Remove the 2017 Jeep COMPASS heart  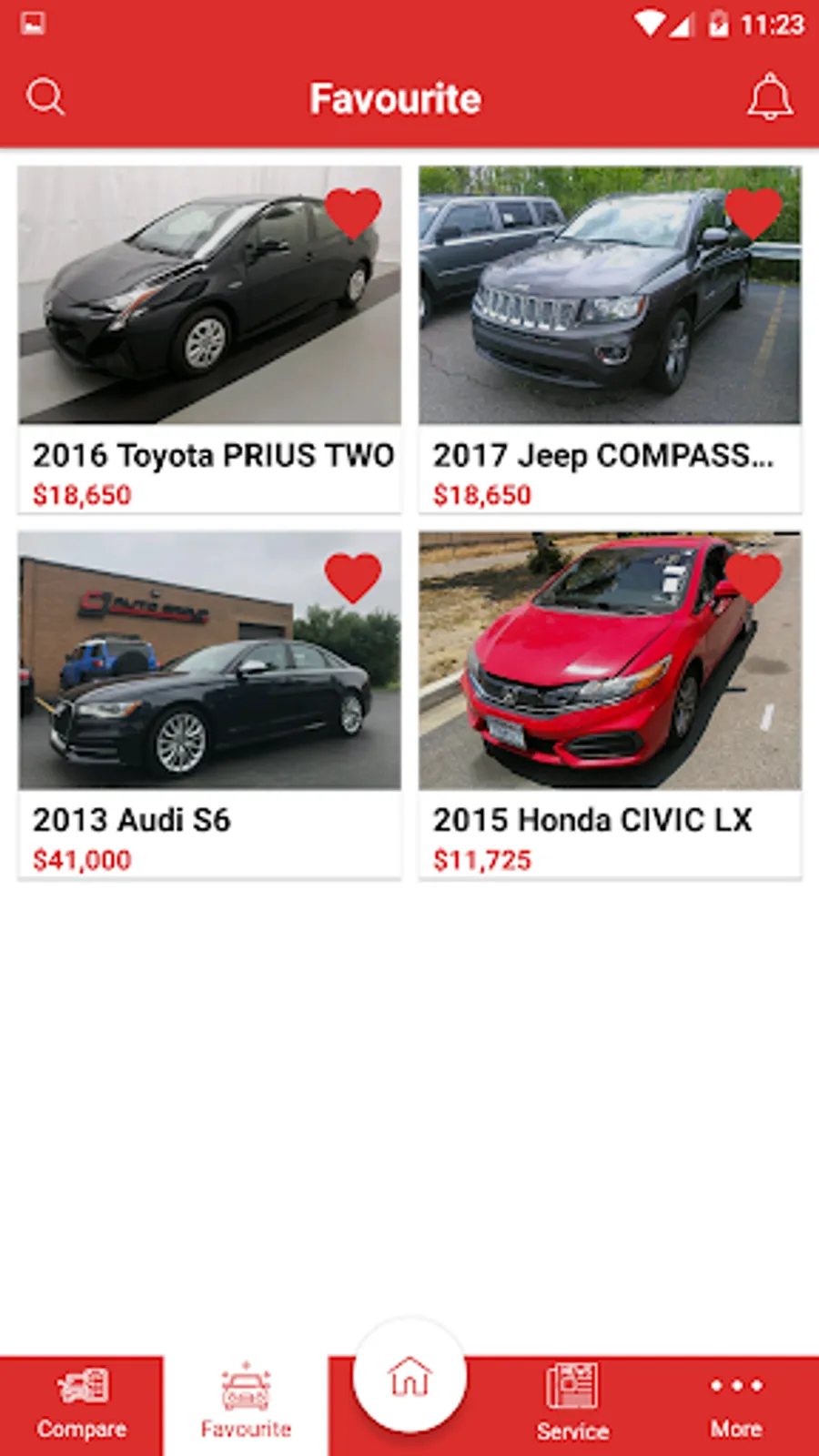(753, 213)
